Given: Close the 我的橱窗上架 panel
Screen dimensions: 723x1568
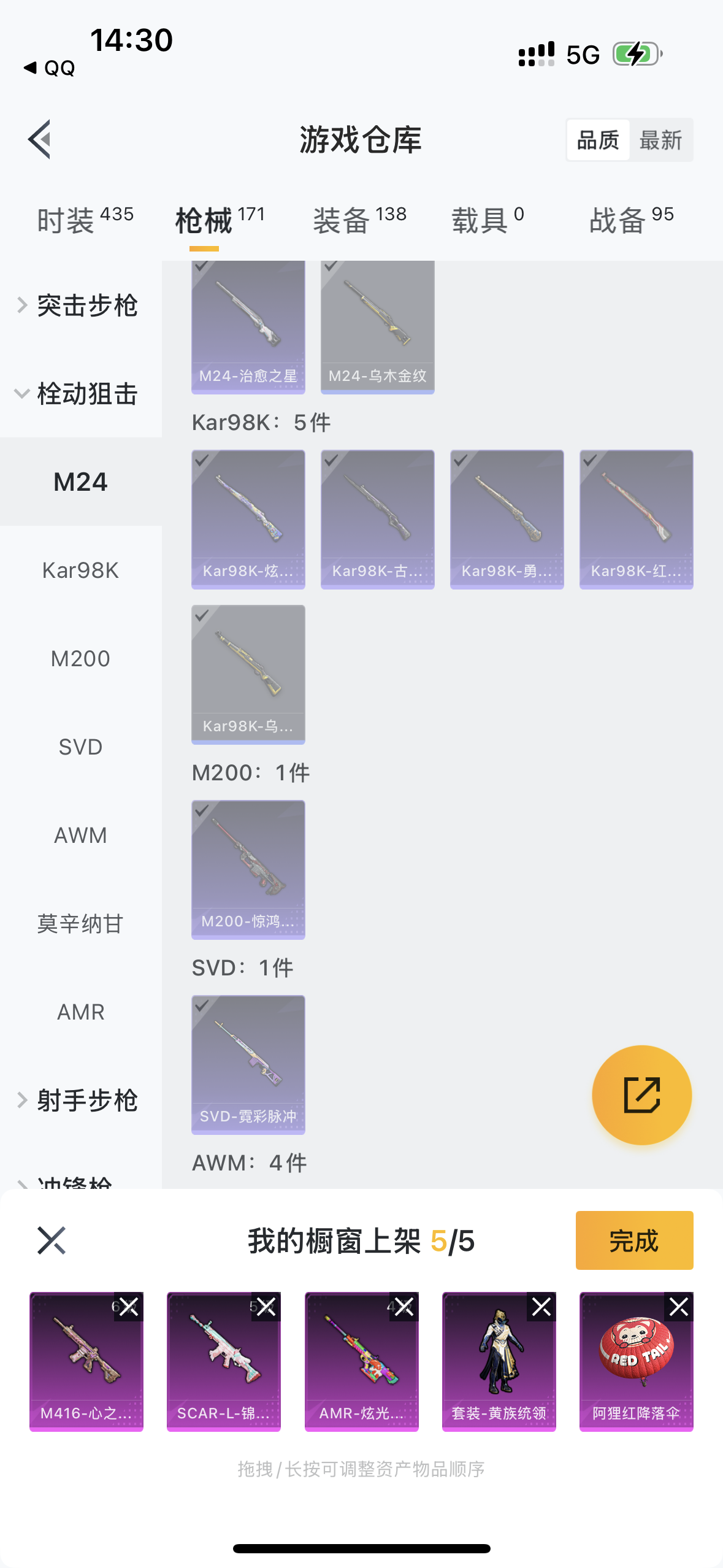Looking at the screenshot, I should 52,1240.
